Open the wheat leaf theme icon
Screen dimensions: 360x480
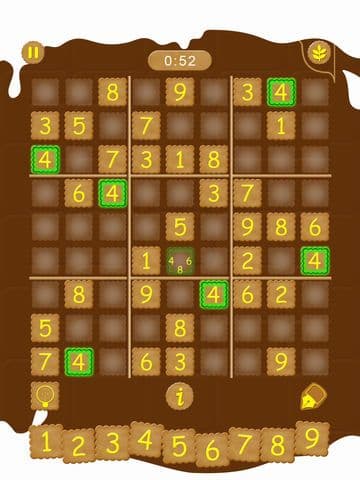pos(319,53)
